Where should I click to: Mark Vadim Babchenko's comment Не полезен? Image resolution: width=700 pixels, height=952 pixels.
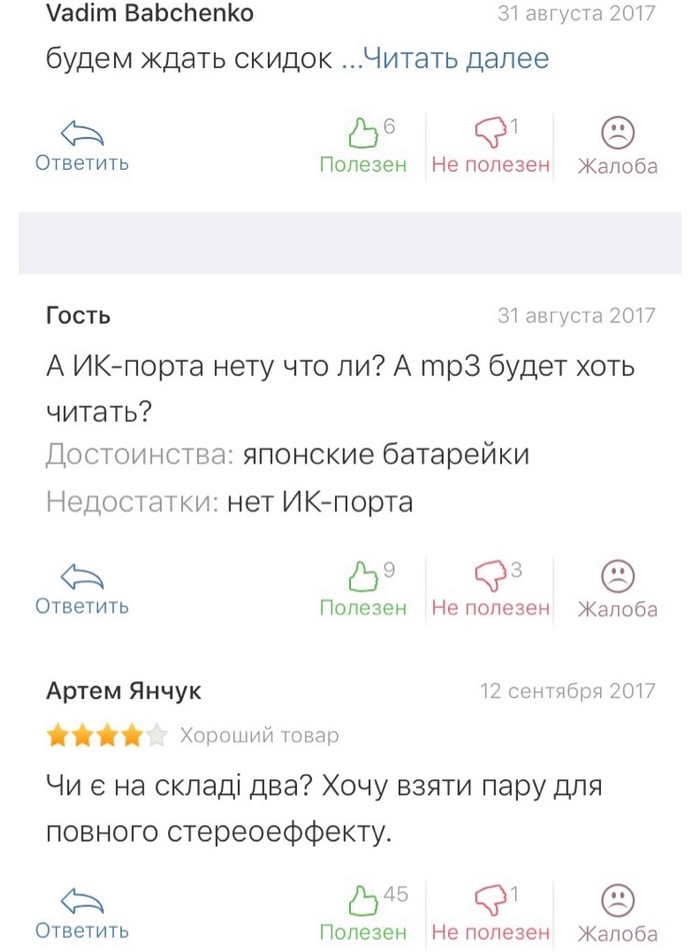tap(490, 145)
